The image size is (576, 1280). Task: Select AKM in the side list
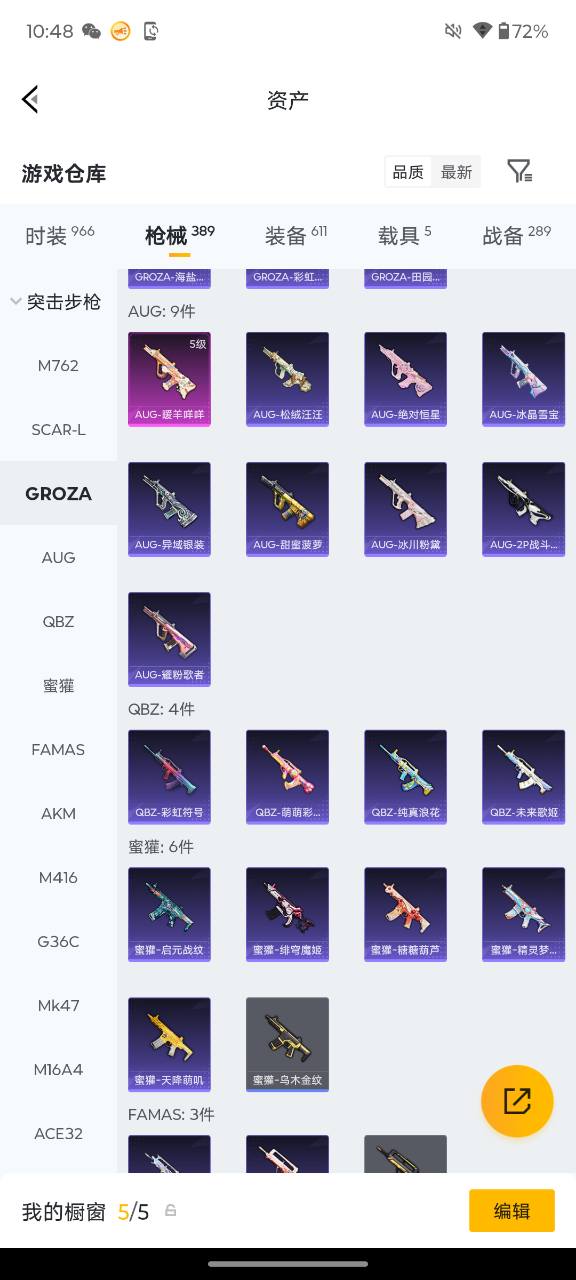58,813
